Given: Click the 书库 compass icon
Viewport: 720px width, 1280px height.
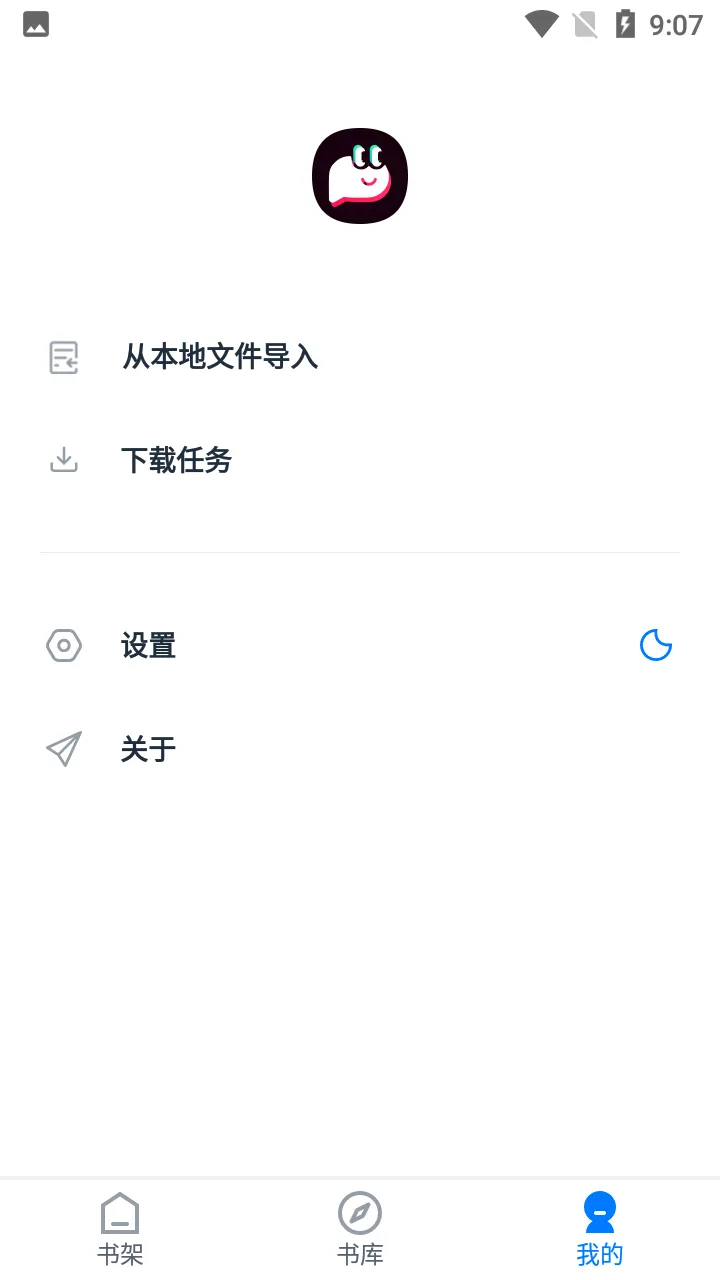Looking at the screenshot, I should (x=360, y=1213).
